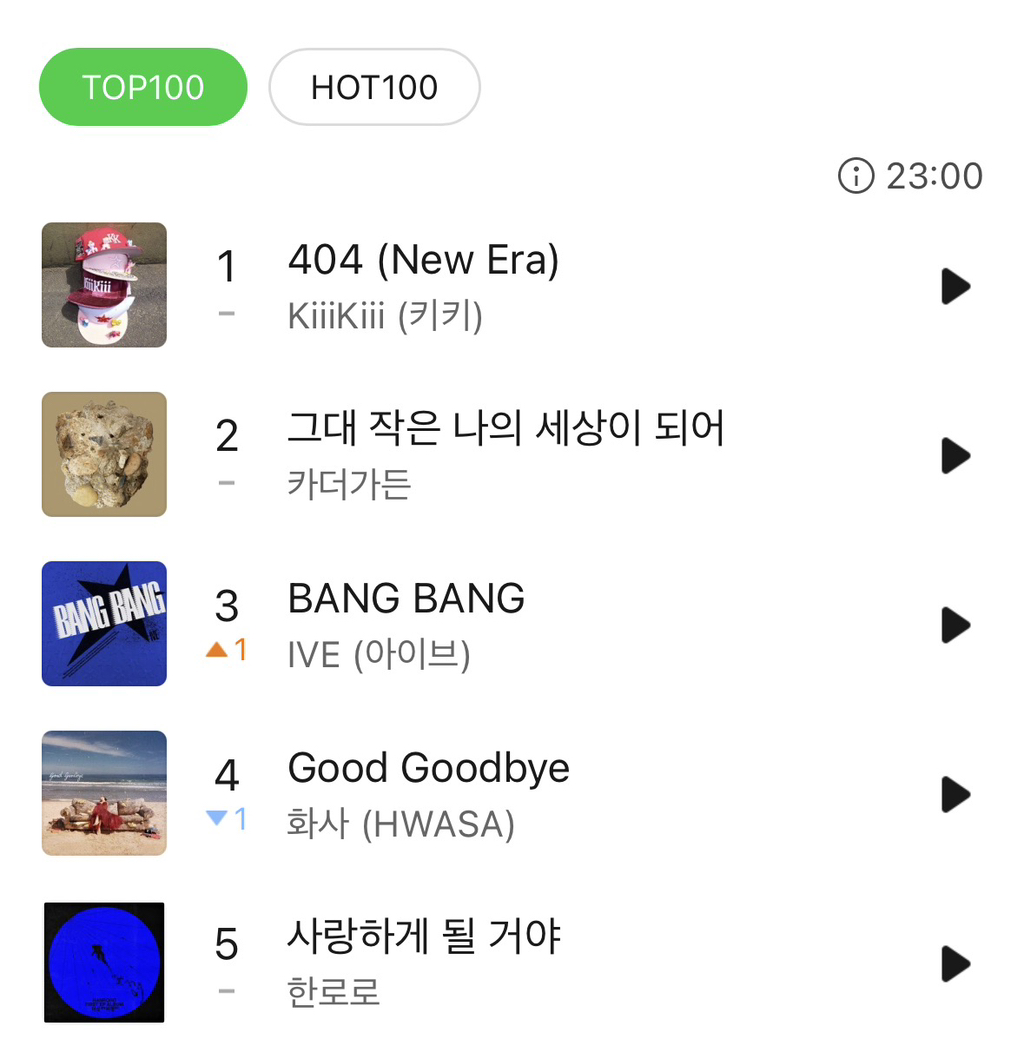
Task: Play Good Goodbye by HWASA
Action: (956, 795)
